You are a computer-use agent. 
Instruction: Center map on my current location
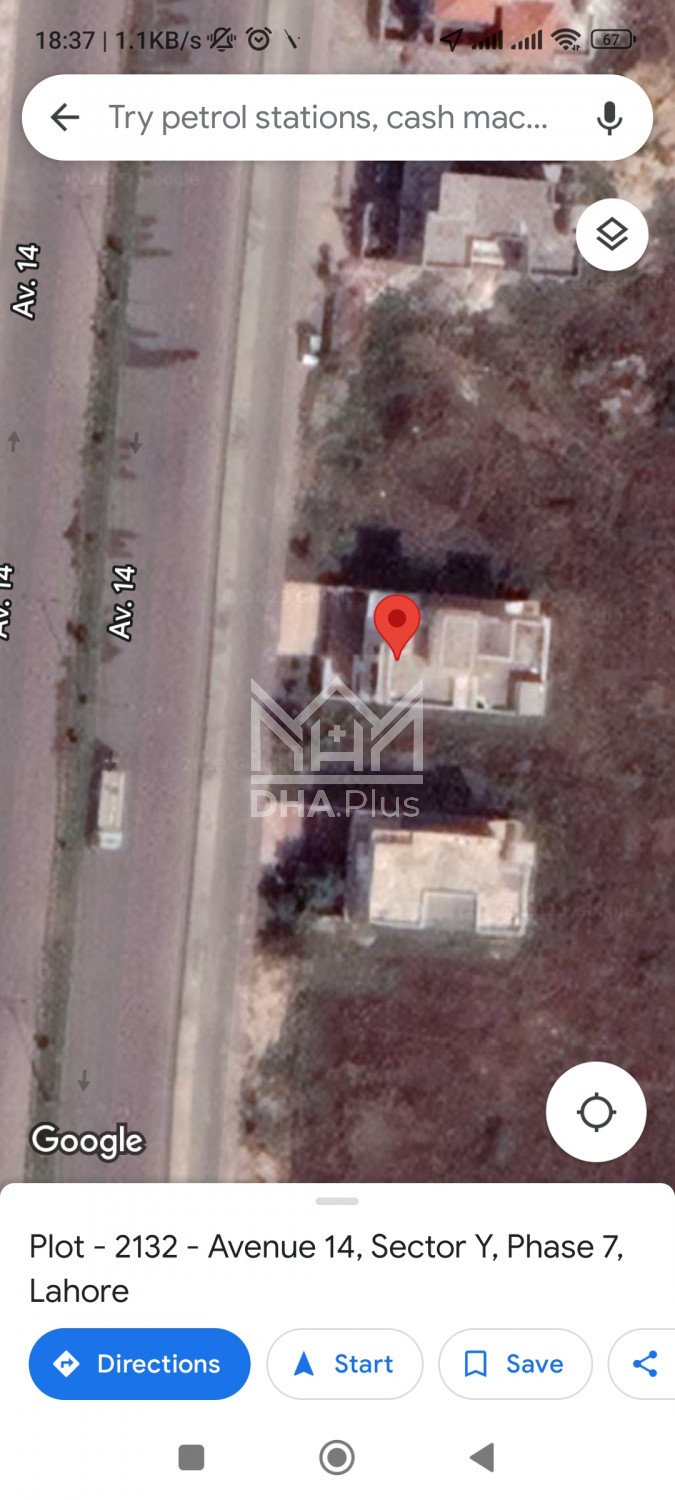tap(596, 1112)
